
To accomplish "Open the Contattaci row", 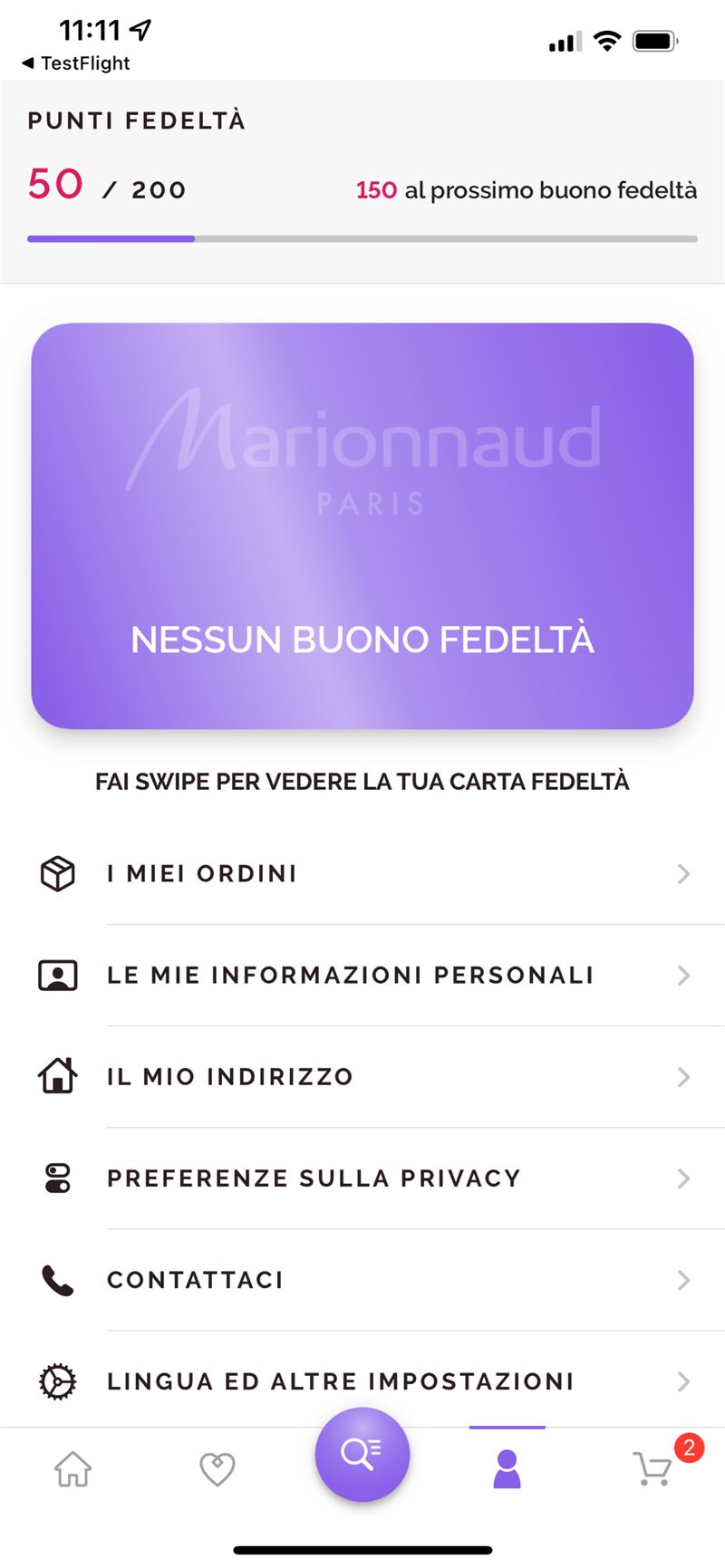I will point(362,1280).
